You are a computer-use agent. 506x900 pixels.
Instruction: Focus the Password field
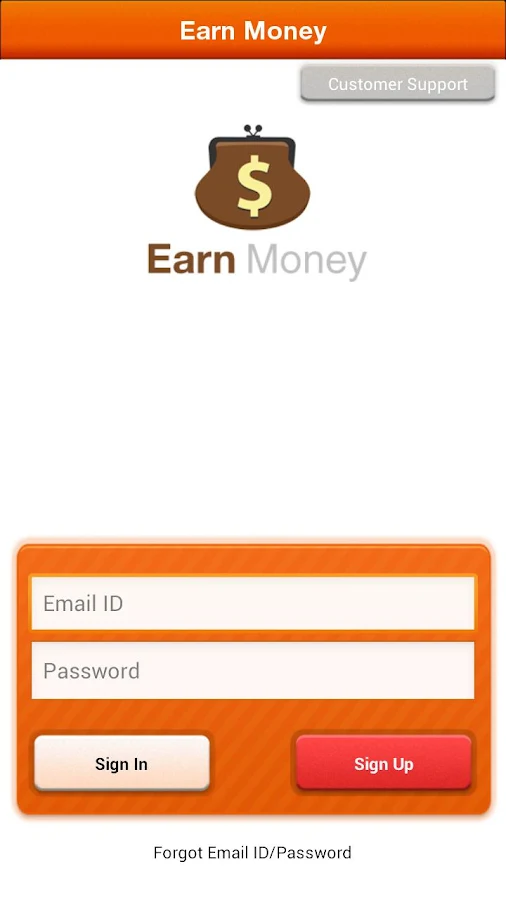pyautogui.click(x=252, y=670)
